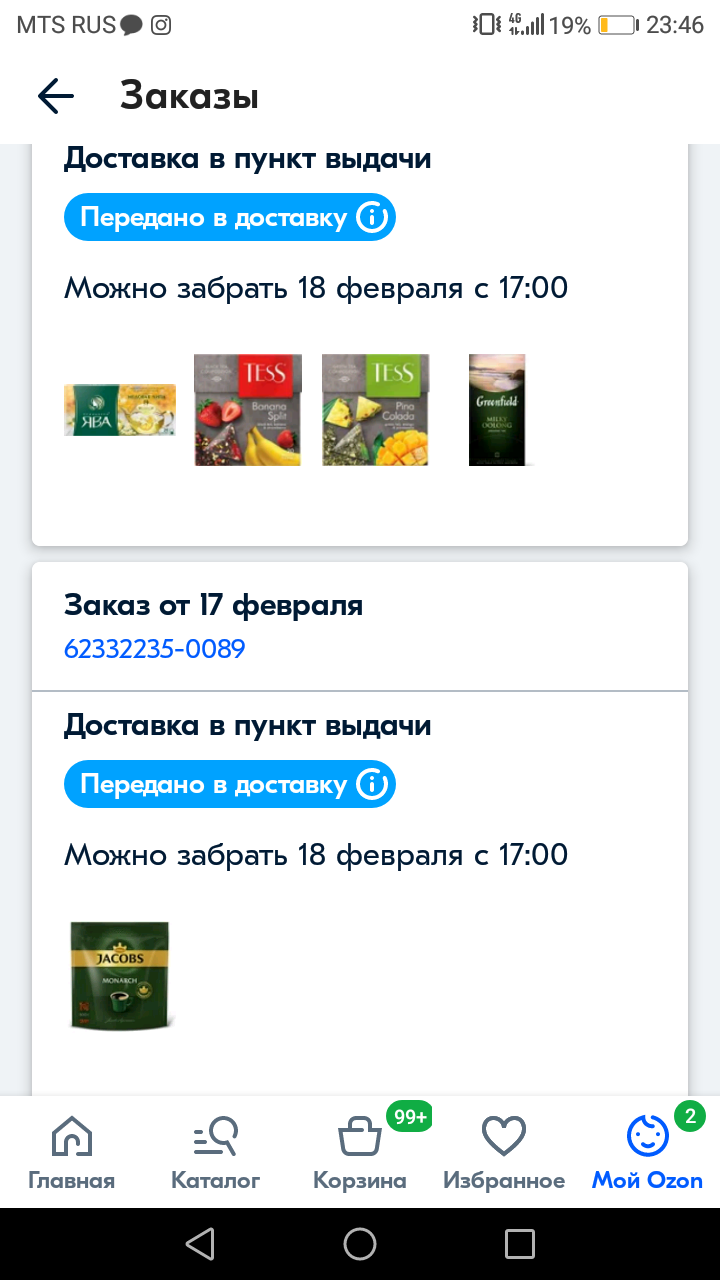Screen dimensions: 720x1280
Task: Open order number 62332235-0089
Action: (x=154, y=650)
